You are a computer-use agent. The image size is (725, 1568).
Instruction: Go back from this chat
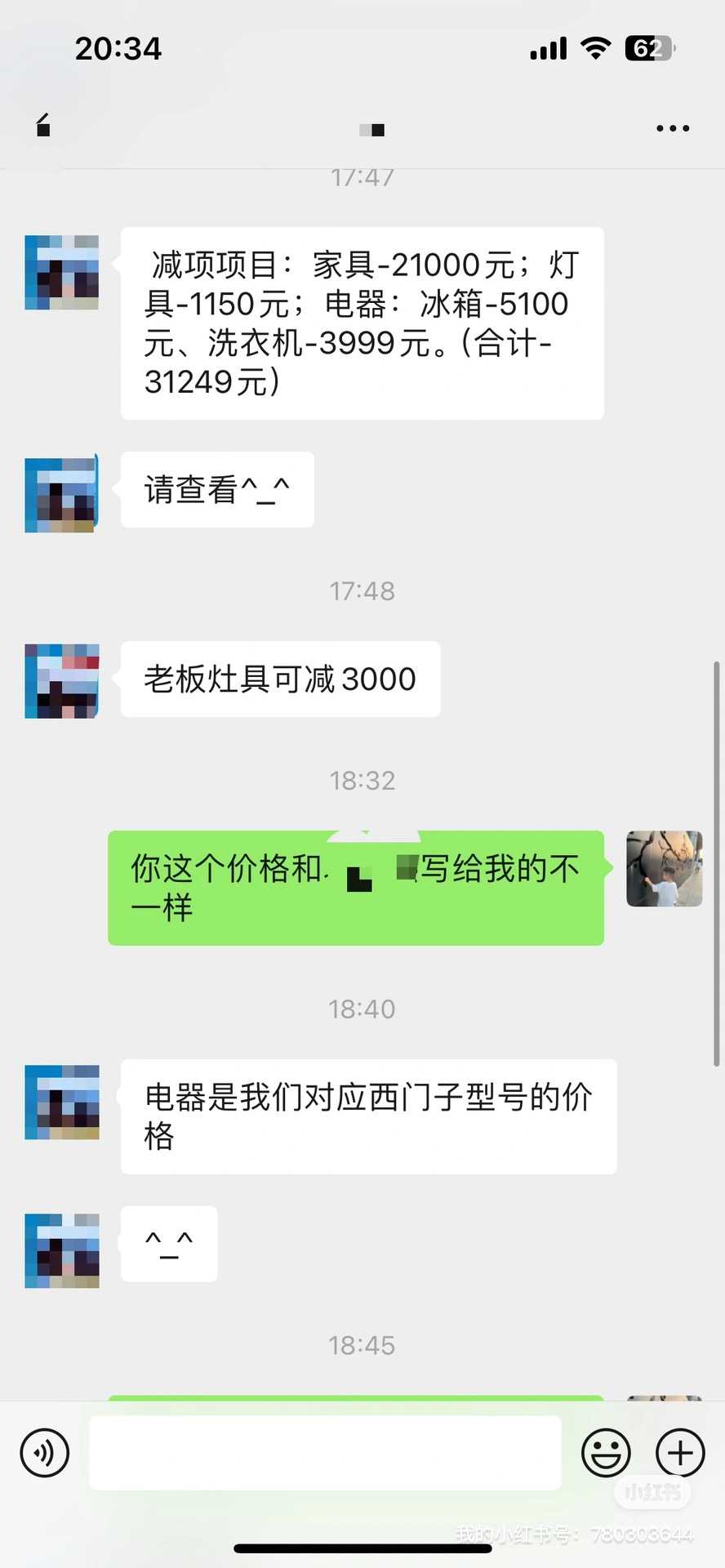44,127
